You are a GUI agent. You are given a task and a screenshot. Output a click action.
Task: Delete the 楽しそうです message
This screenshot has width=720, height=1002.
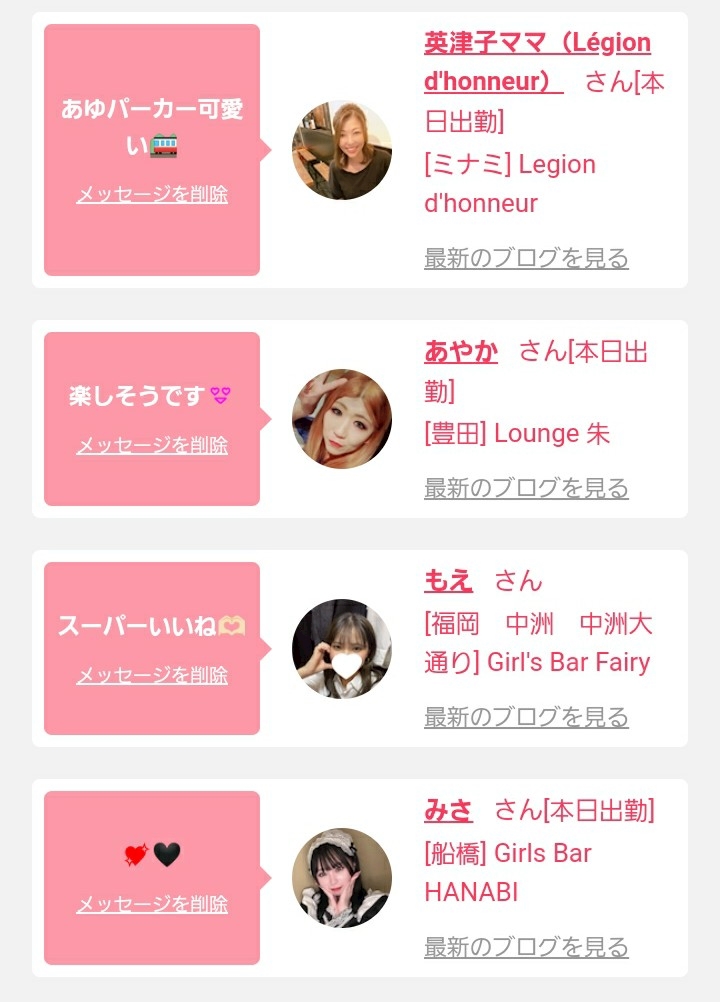pyautogui.click(x=152, y=445)
